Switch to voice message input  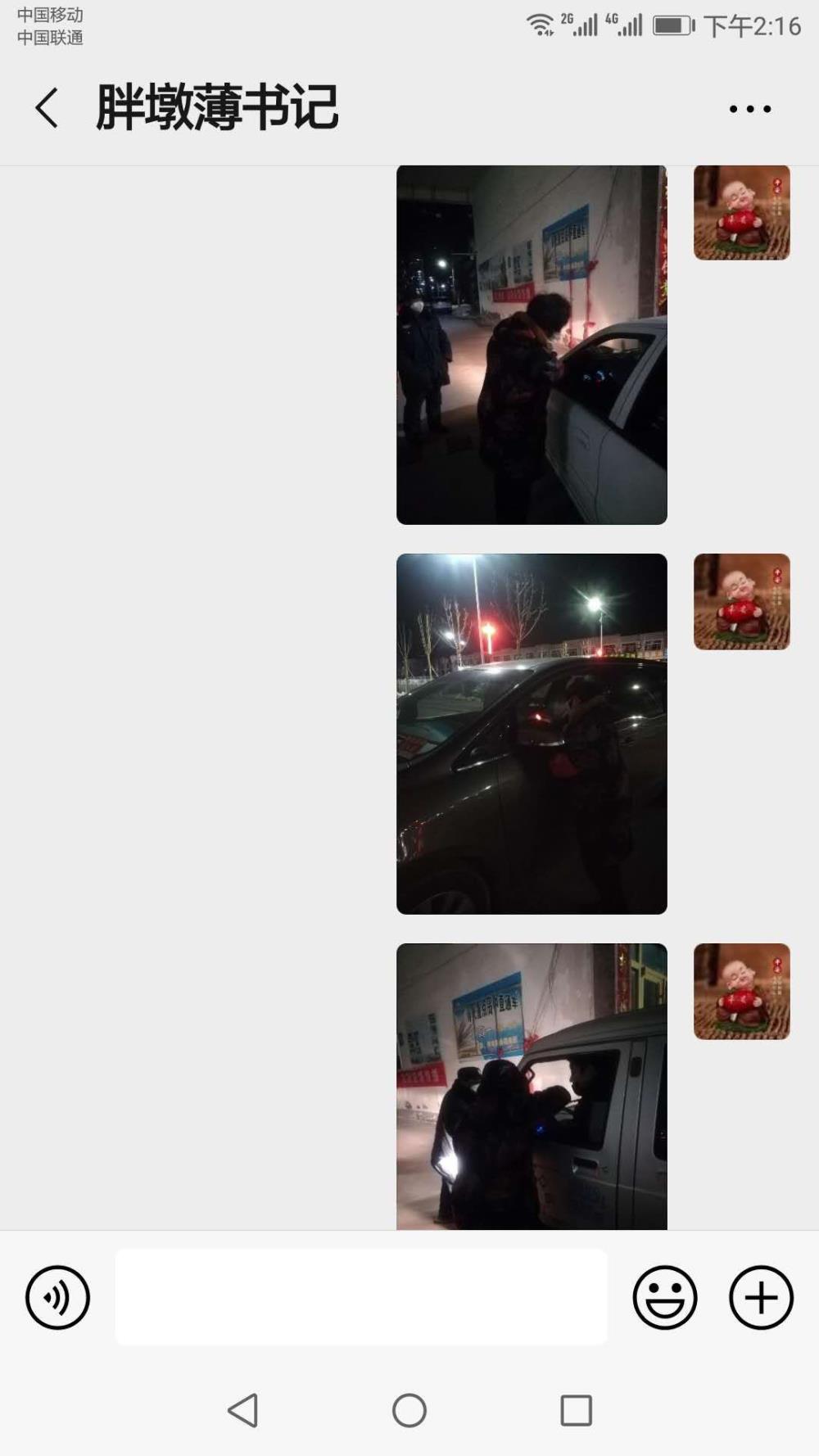tap(57, 1297)
